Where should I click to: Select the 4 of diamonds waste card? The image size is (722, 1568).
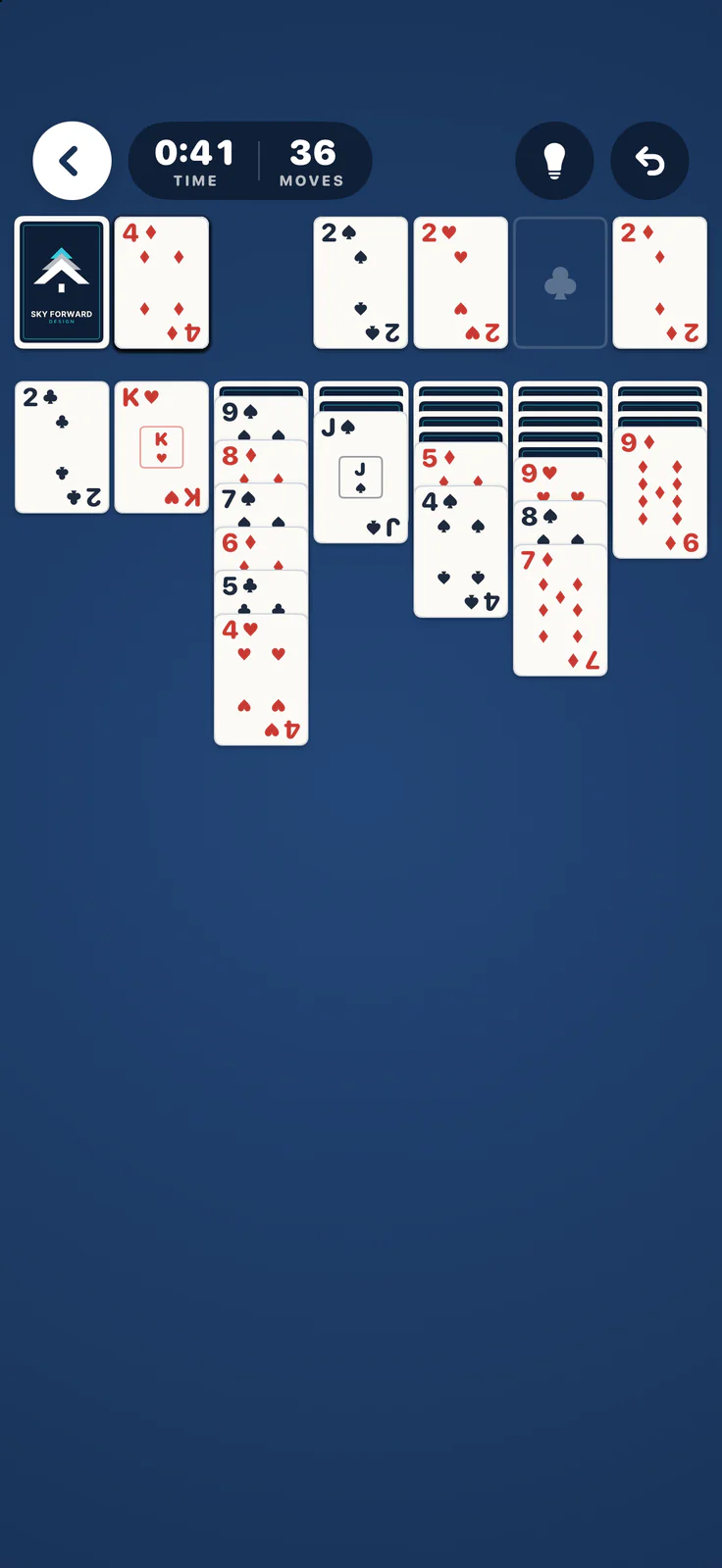pos(162,282)
